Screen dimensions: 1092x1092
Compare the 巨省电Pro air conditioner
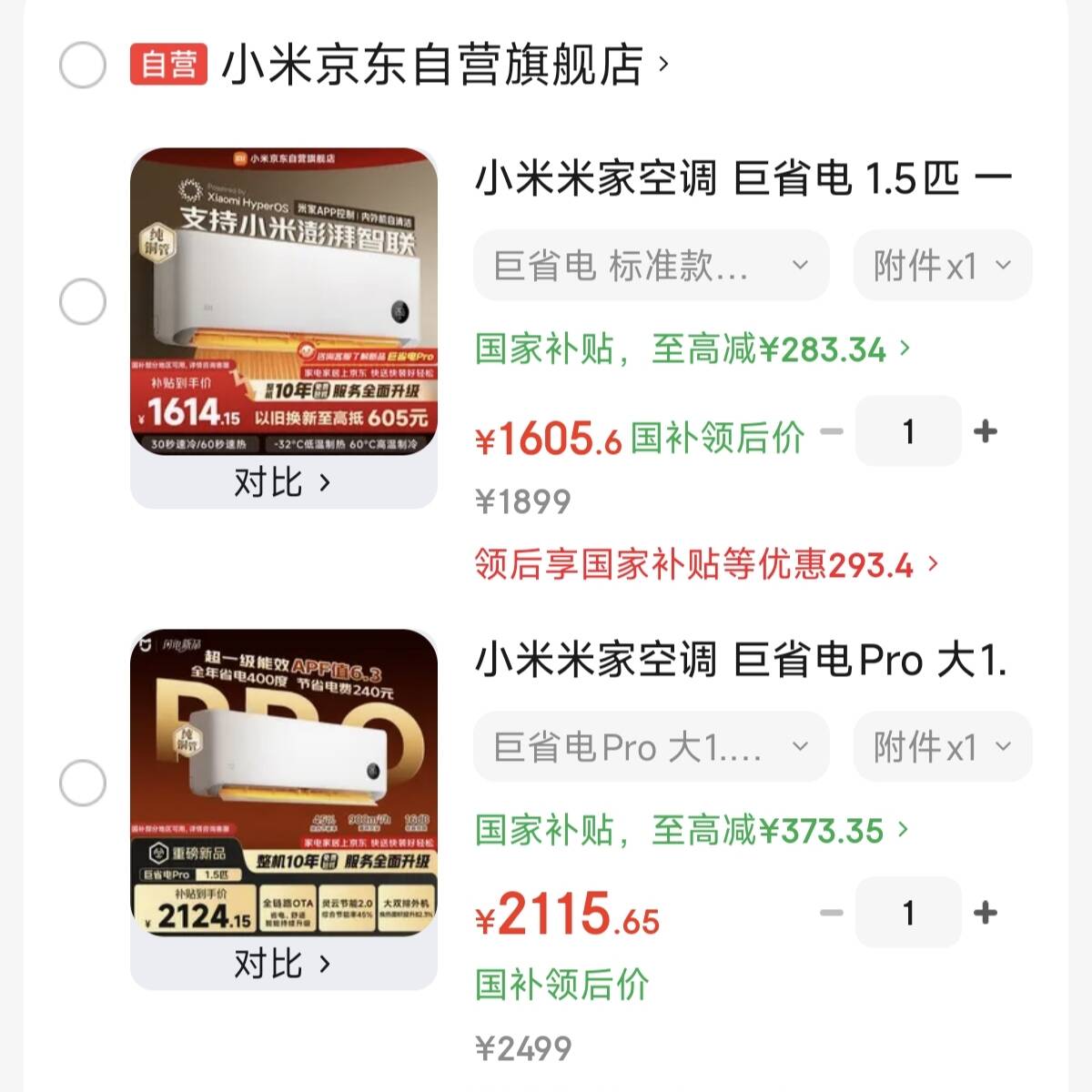click(x=282, y=964)
